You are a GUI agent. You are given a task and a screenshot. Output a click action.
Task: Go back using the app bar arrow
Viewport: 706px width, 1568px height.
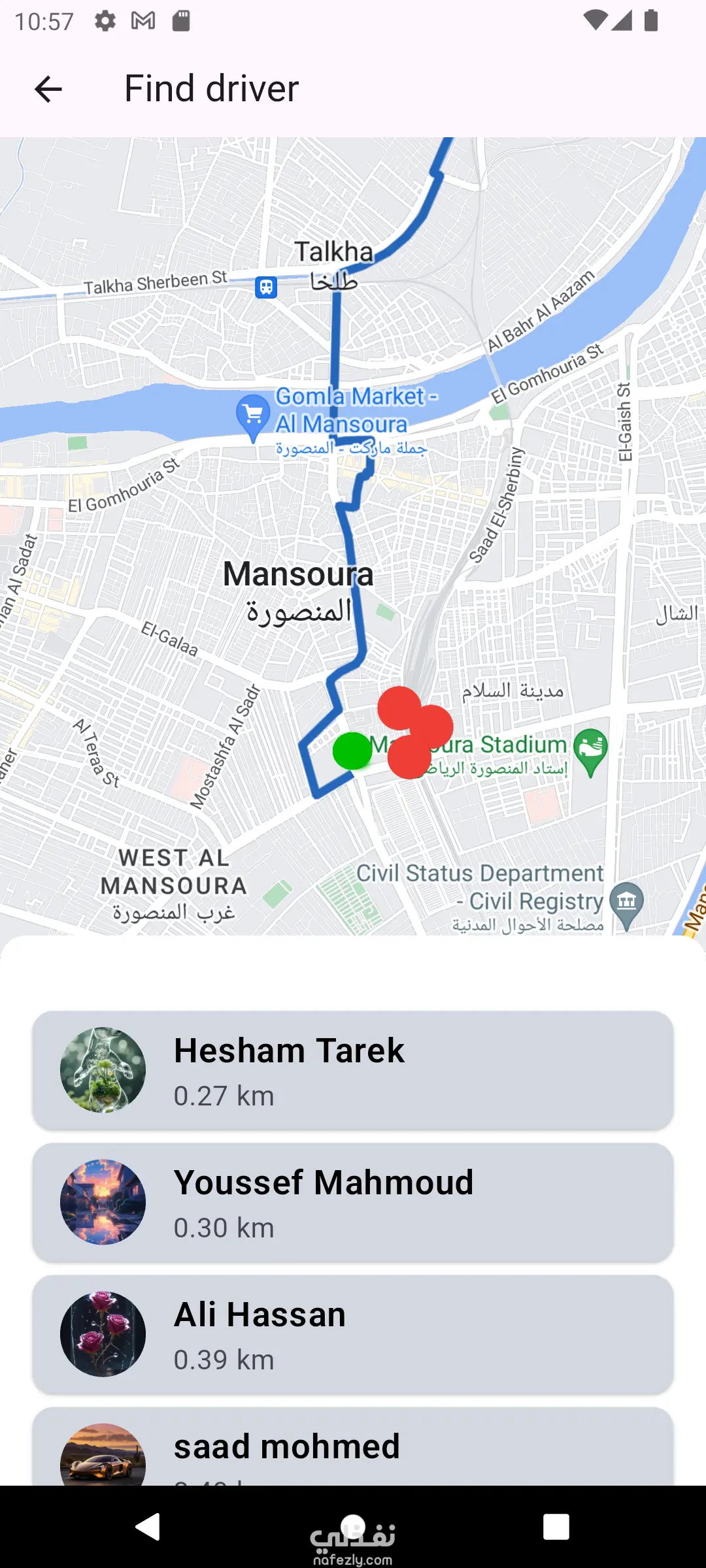point(48,90)
